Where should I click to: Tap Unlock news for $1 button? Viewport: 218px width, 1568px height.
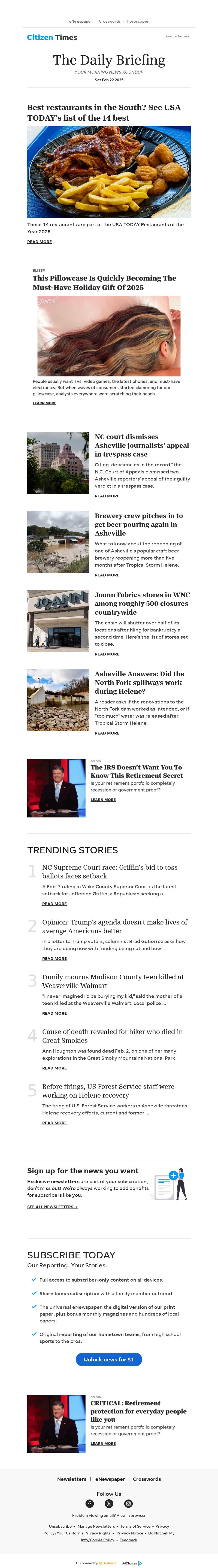tap(109, 1359)
